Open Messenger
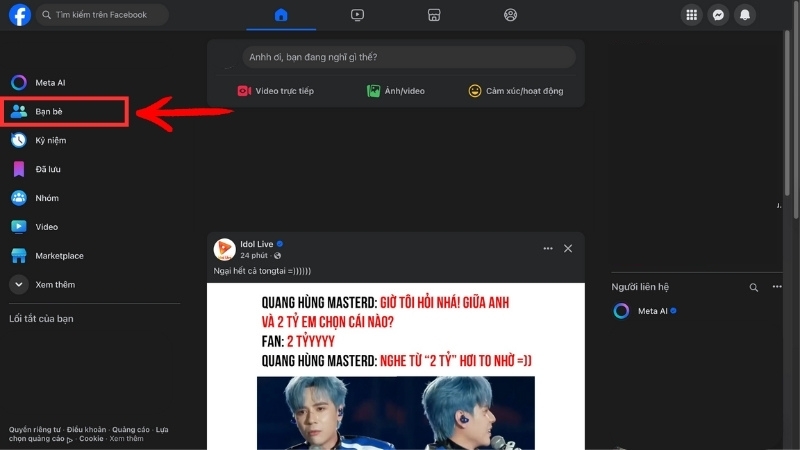The image size is (800, 450). coord(718,15)
